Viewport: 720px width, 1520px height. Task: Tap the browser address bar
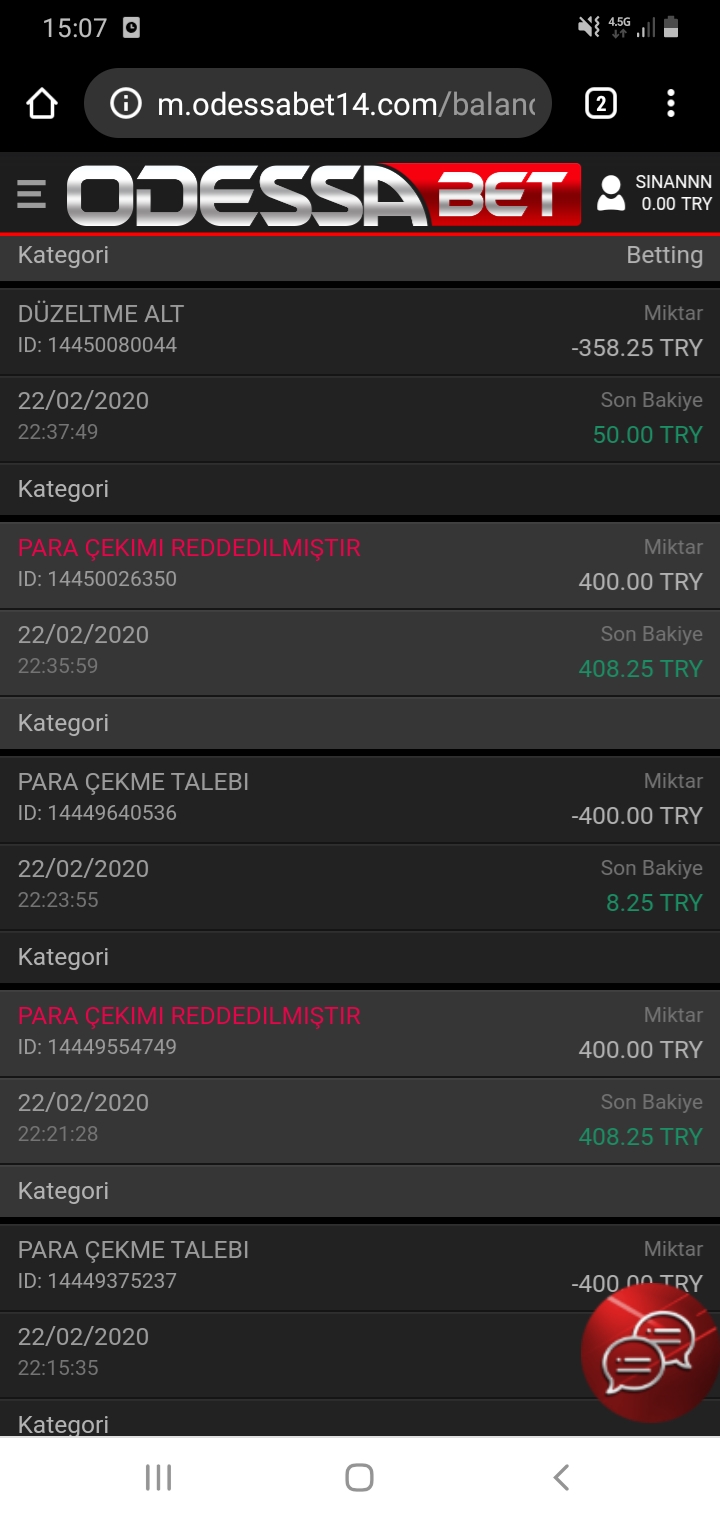pos(318,103)
